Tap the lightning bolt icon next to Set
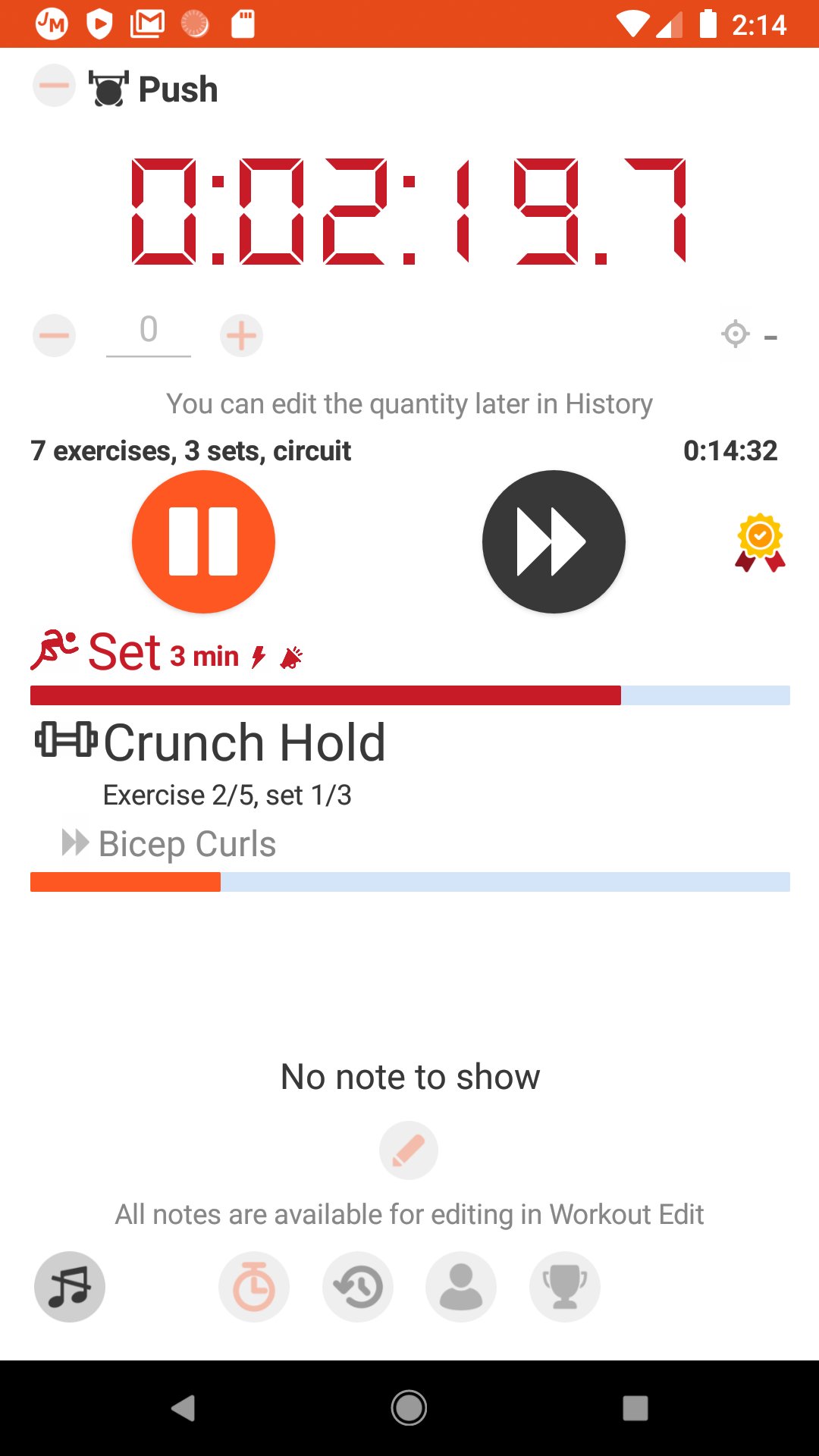This screenshot has height=1456, width=819. point(258,657)
